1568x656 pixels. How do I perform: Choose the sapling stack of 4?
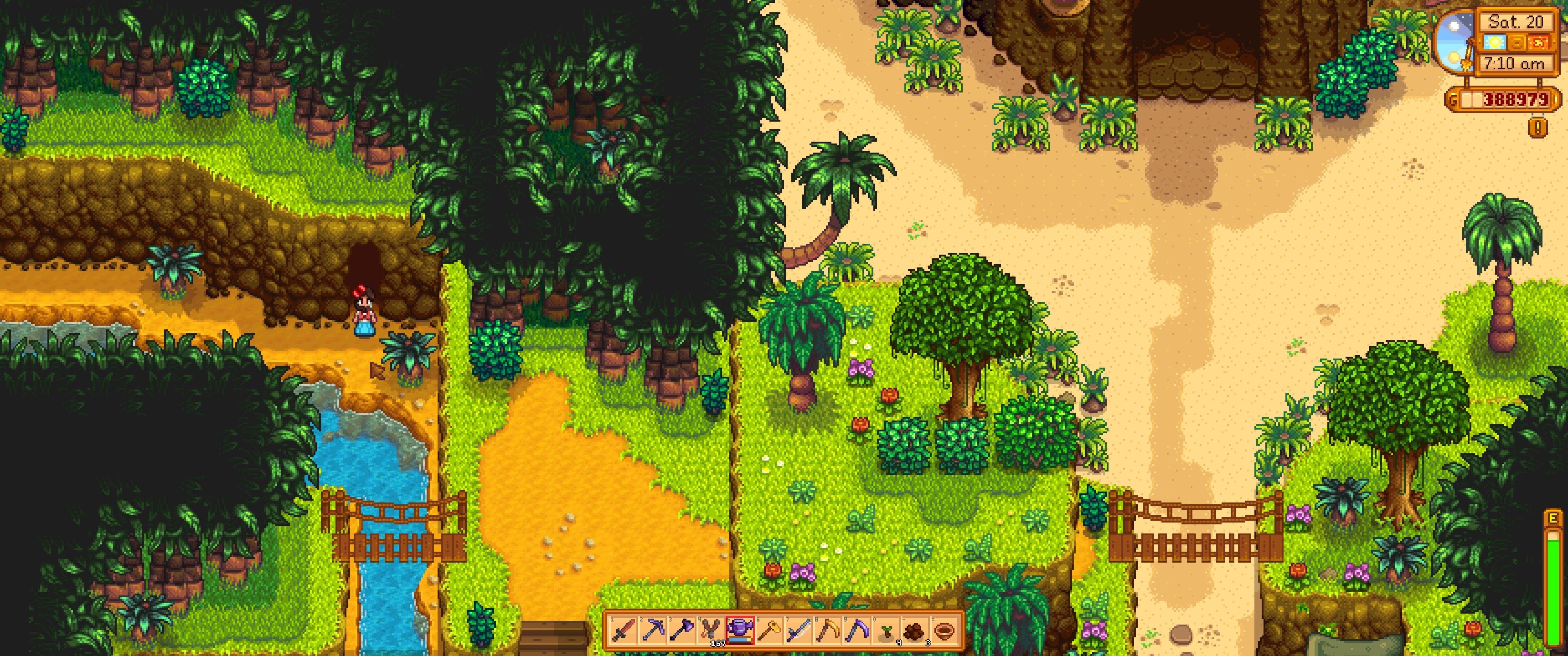(886, 630)
